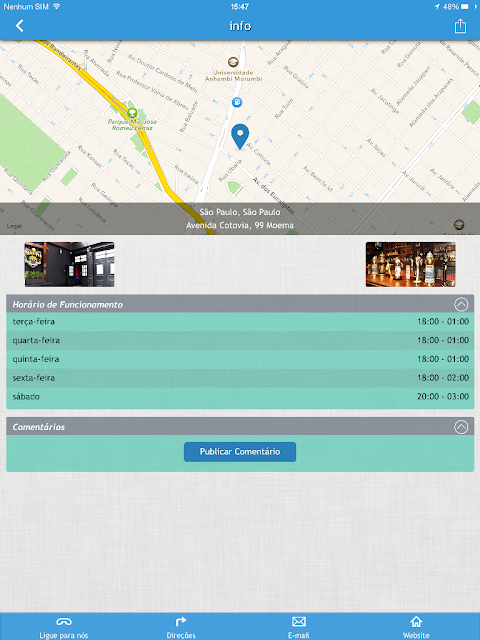Tap the blue location pin on the map
Image resolution: width=480 pixels, height=640 pixels.
coord(240,136)
